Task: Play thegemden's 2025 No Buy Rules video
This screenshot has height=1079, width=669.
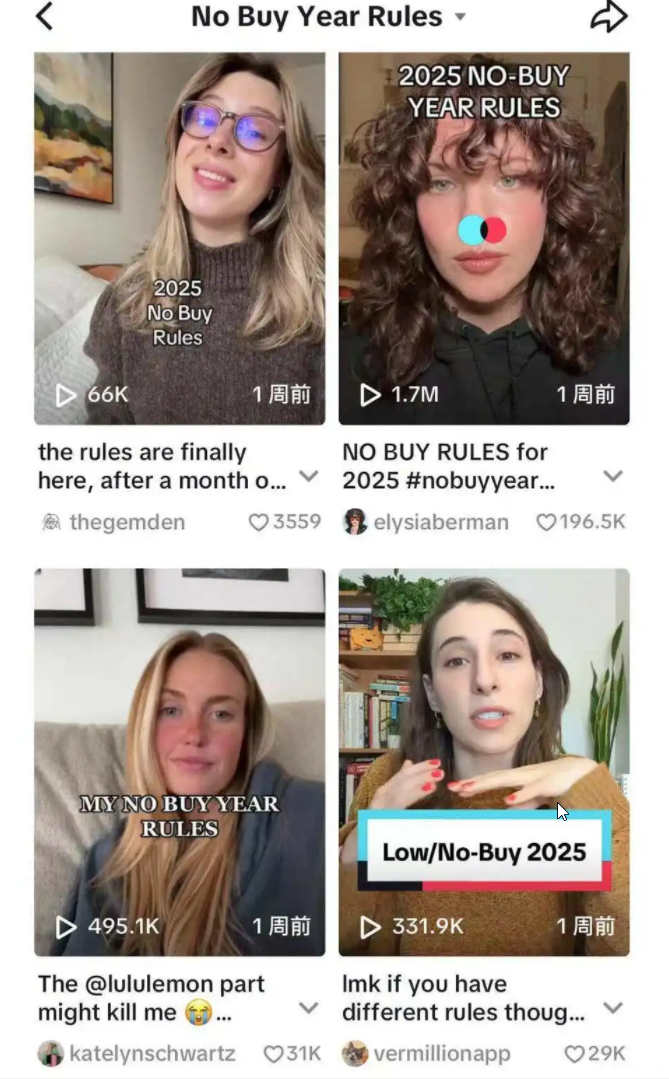Action: click(x=179, y=238)
